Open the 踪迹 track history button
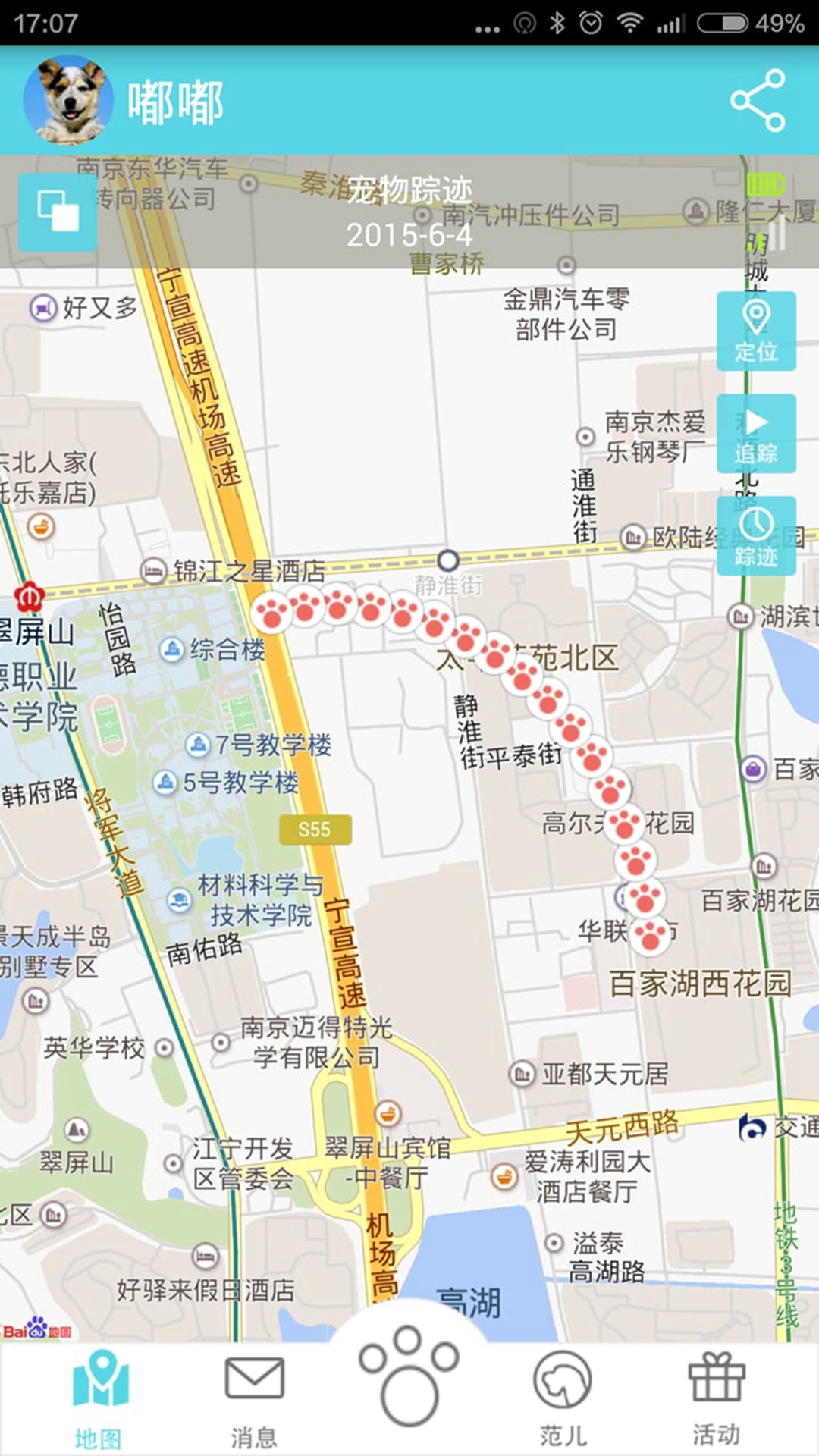The height and width of the screenshot is (1456, 819). 756,536
